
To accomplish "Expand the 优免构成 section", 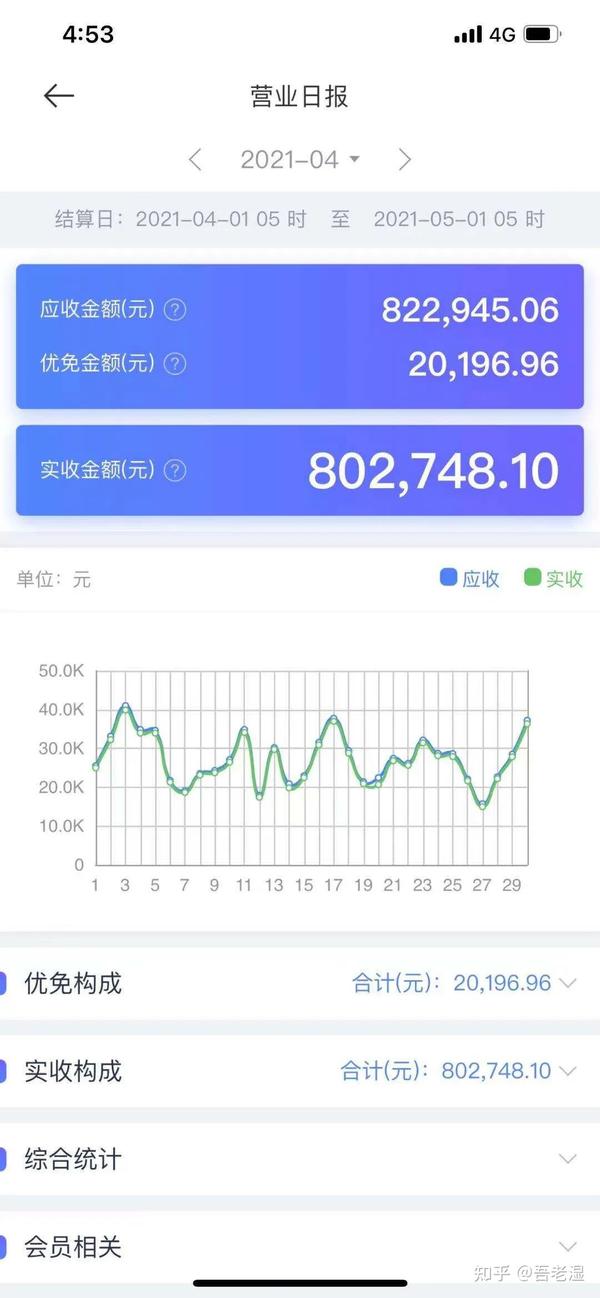I will click(x=300, y=983).
